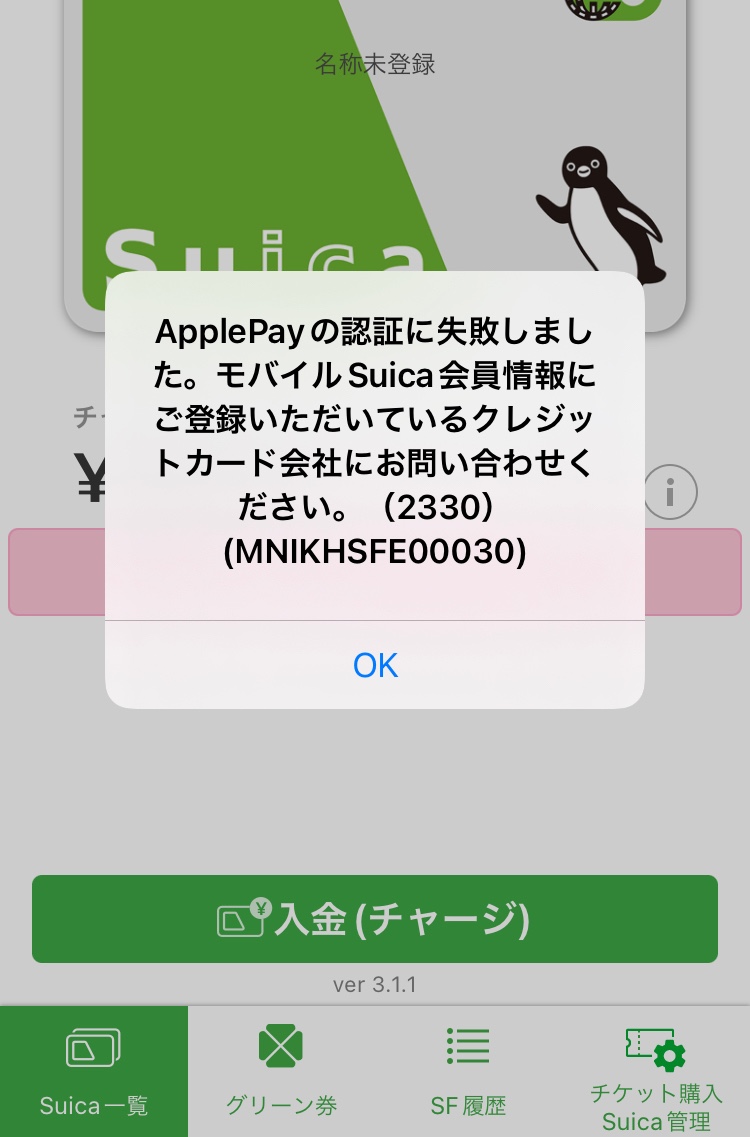The height and width of the screenshot is (1137, 750).
Task: Open チケット購入 Suica管理 tab
Action: pos(656,1072)
